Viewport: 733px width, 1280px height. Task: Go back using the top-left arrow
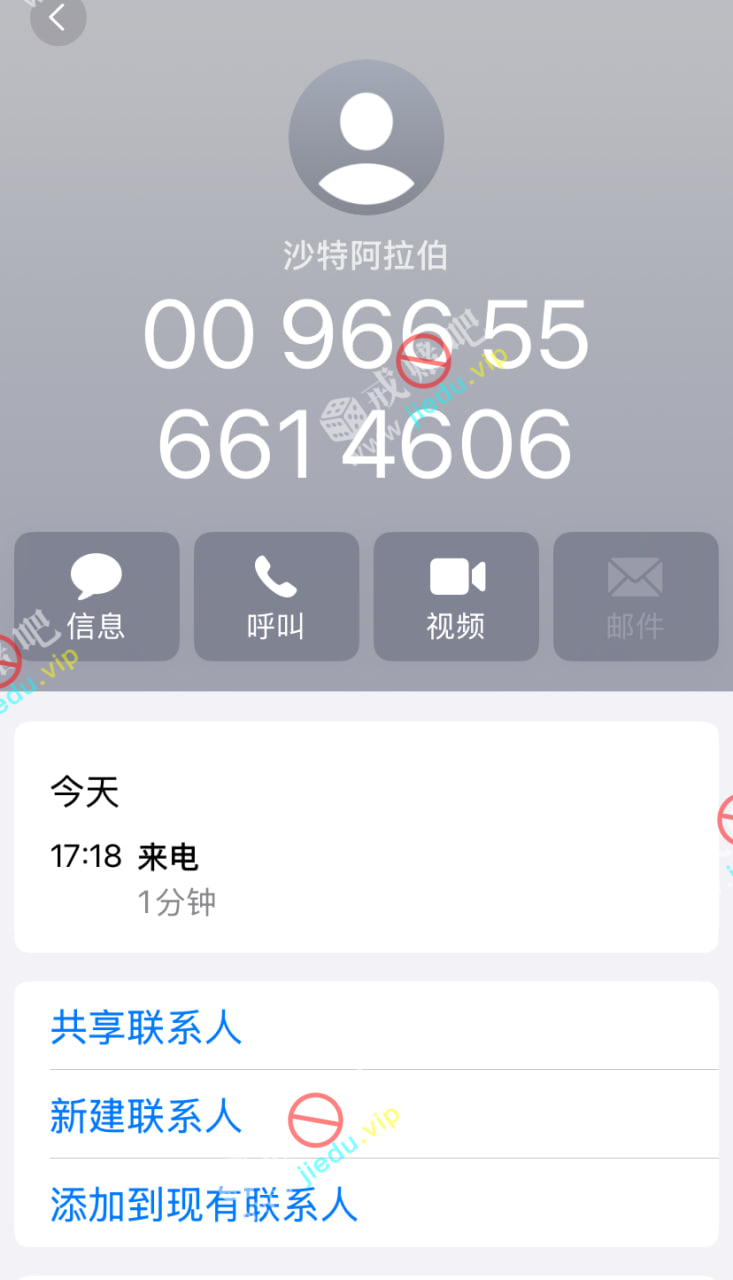click(57, 17)
